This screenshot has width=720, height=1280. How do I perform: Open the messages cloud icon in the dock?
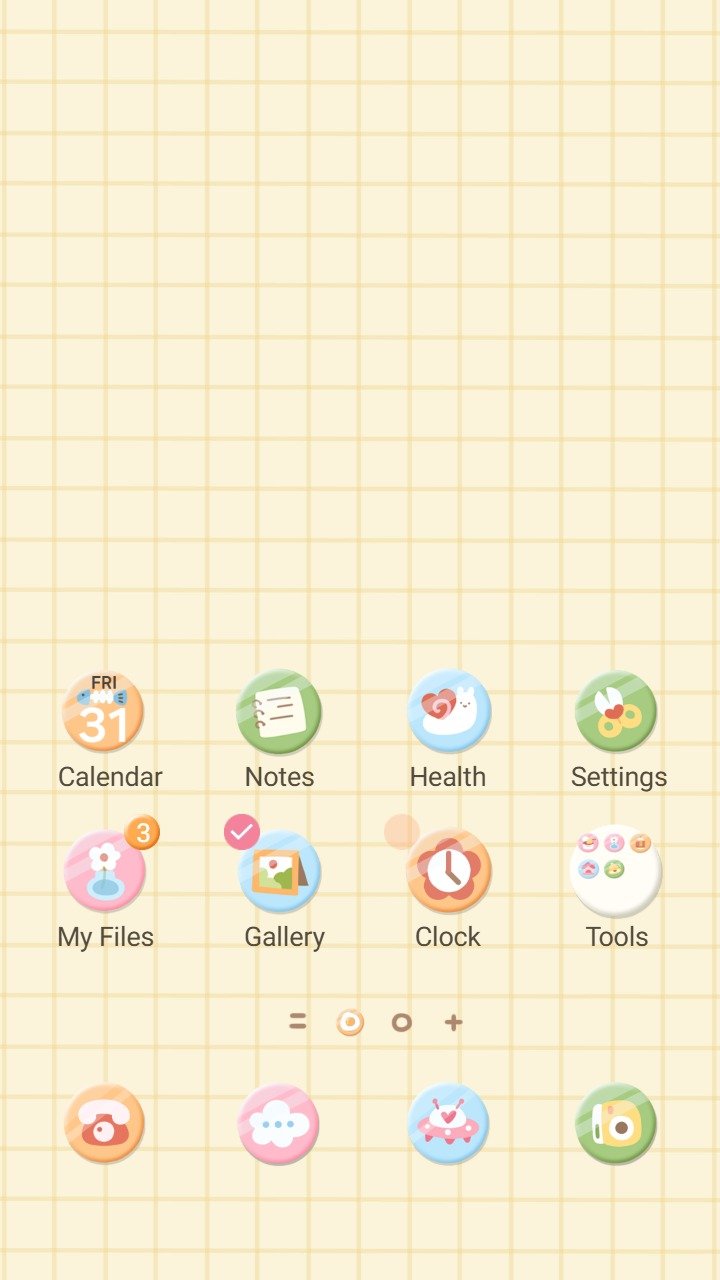tap(279, 1124)
